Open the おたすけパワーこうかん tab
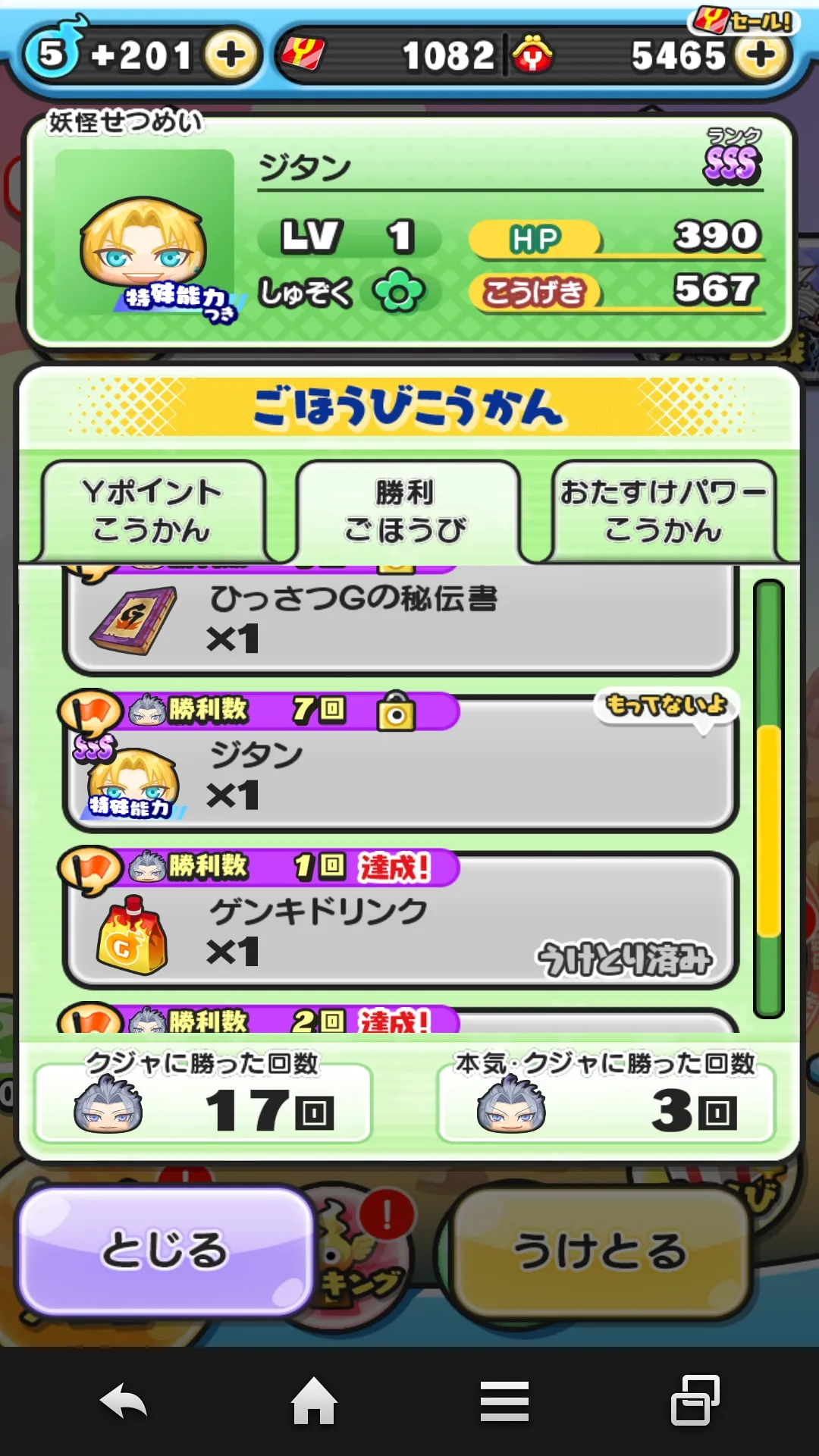 pos(664,511)
